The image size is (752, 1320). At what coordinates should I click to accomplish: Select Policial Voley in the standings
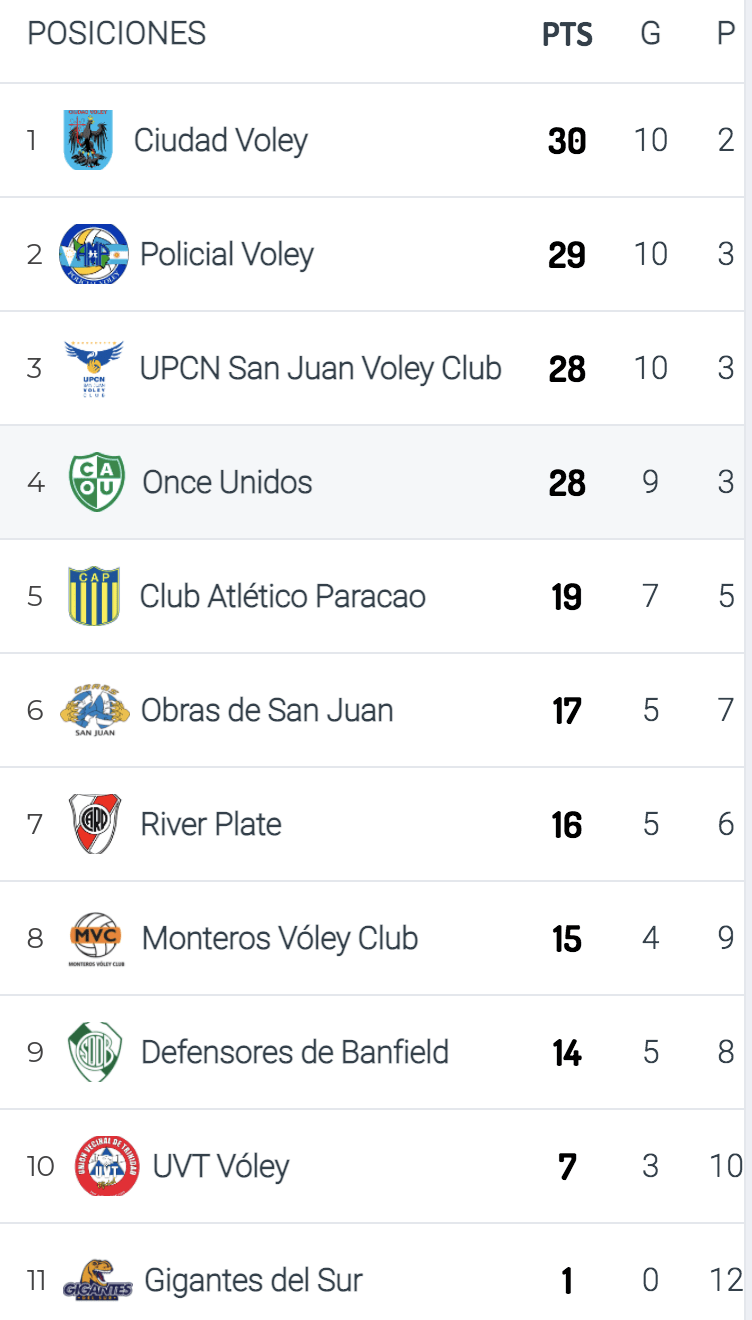click(376, 254)
